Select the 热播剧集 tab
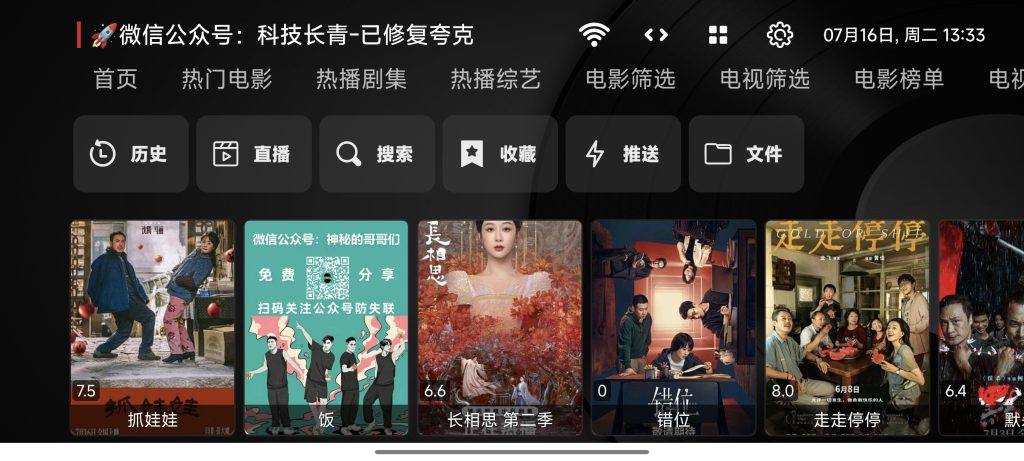 point(361,80)
